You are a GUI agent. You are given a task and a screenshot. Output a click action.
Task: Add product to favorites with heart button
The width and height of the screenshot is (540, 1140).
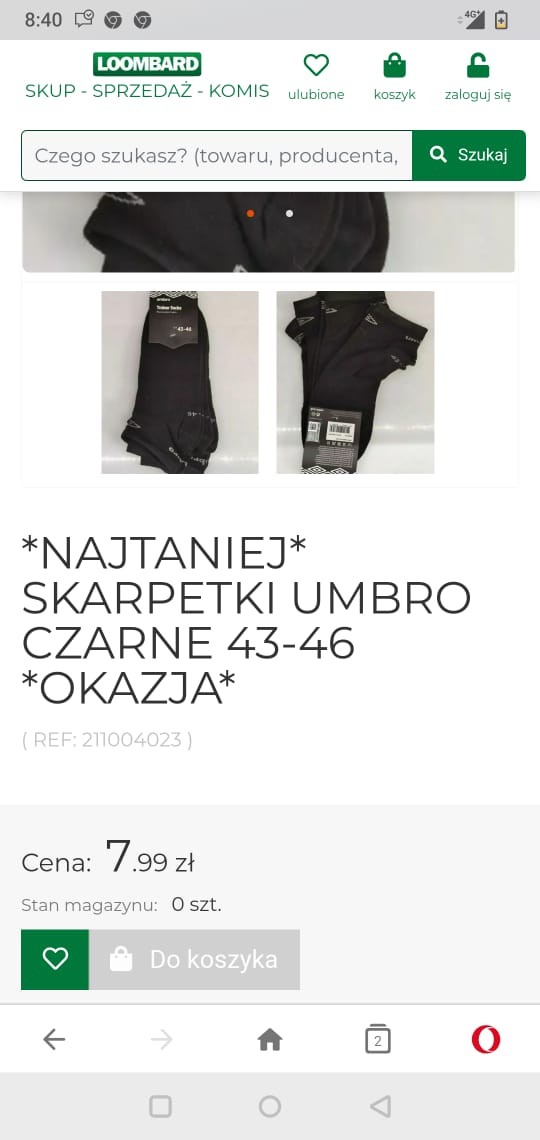coord(55,960)
